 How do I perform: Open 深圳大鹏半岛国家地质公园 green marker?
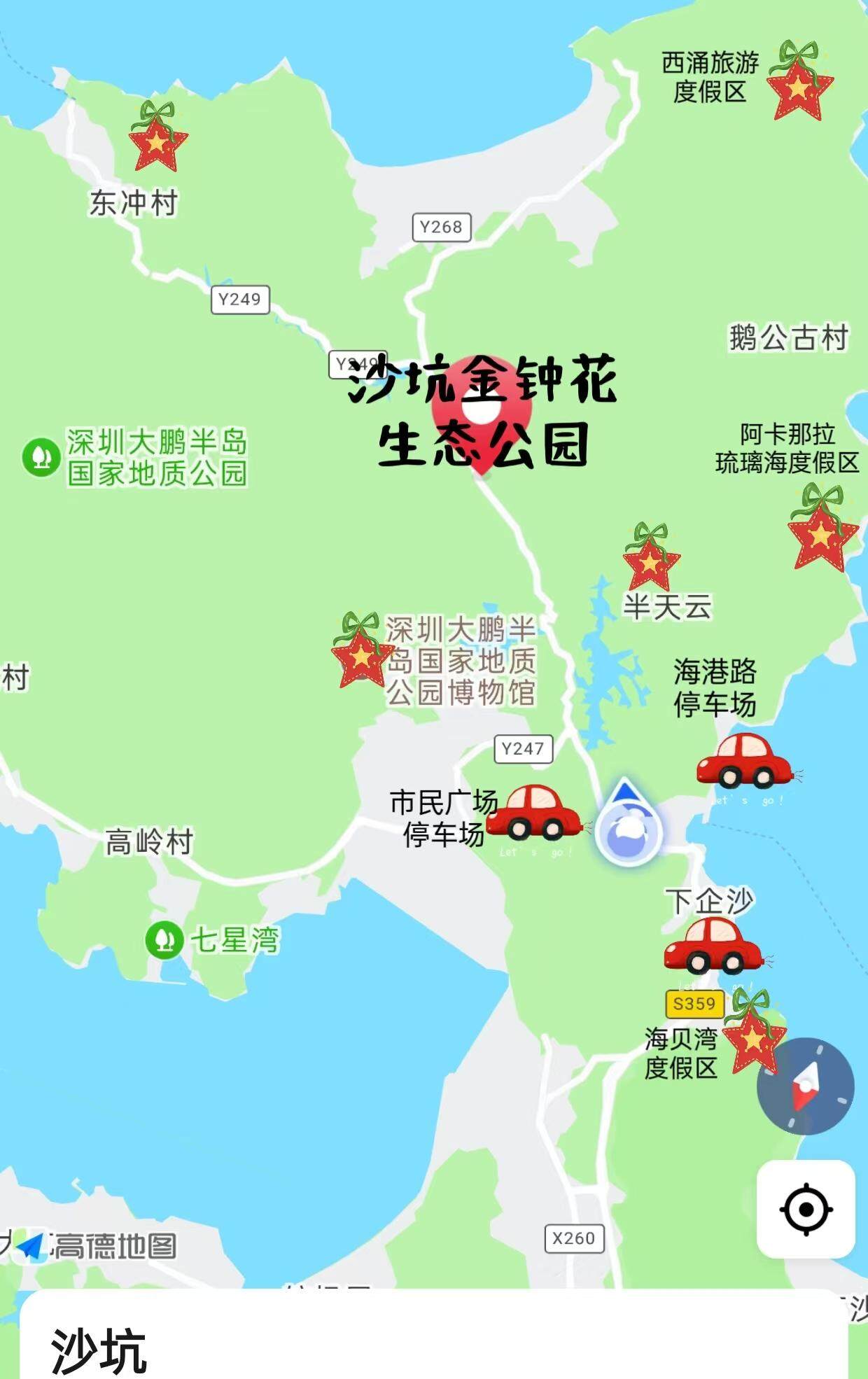point(41,457)
